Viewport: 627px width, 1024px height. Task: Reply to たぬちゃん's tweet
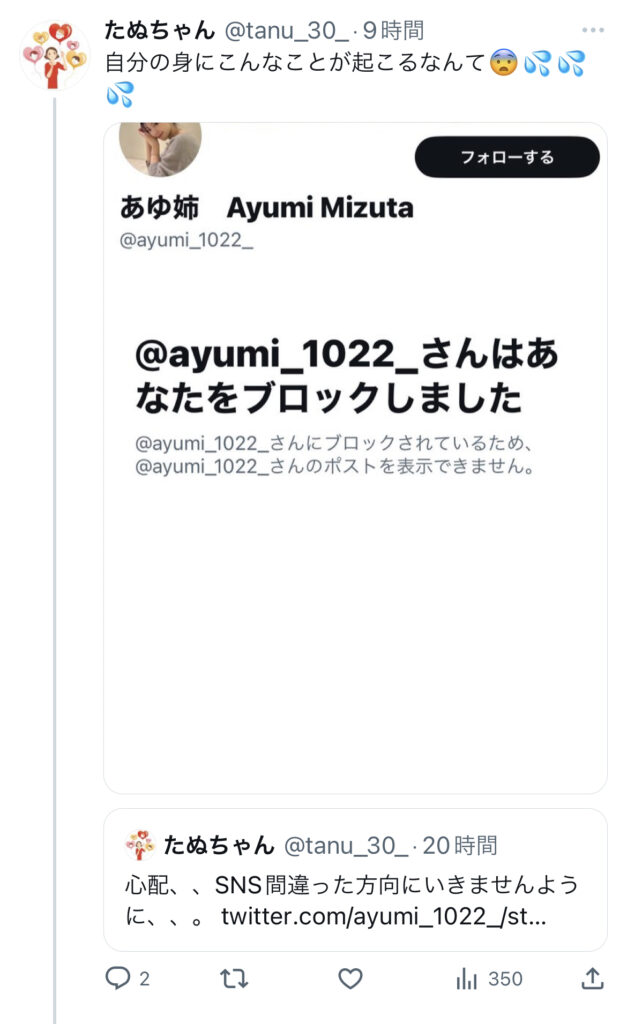[118, 979]
